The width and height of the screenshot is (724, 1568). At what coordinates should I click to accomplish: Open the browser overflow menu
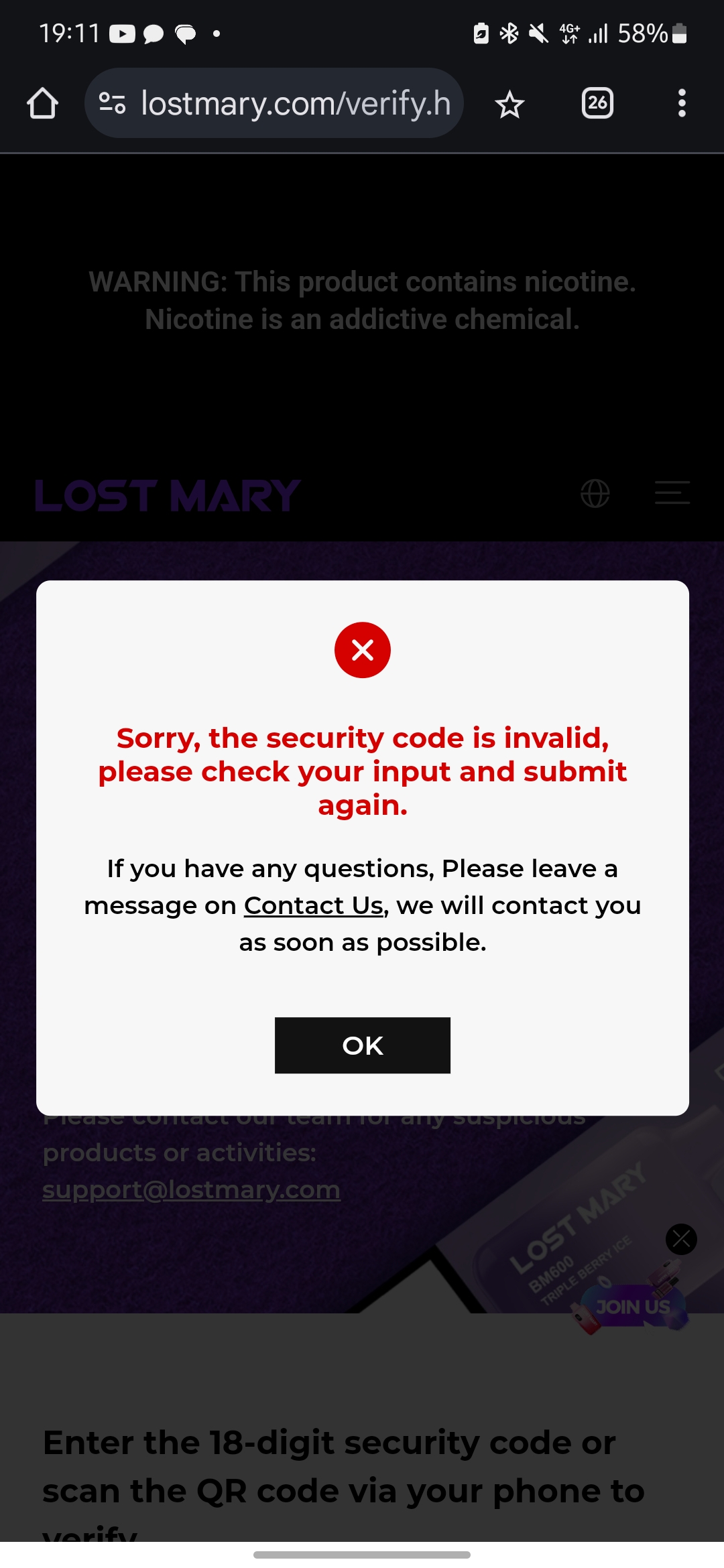682,103
